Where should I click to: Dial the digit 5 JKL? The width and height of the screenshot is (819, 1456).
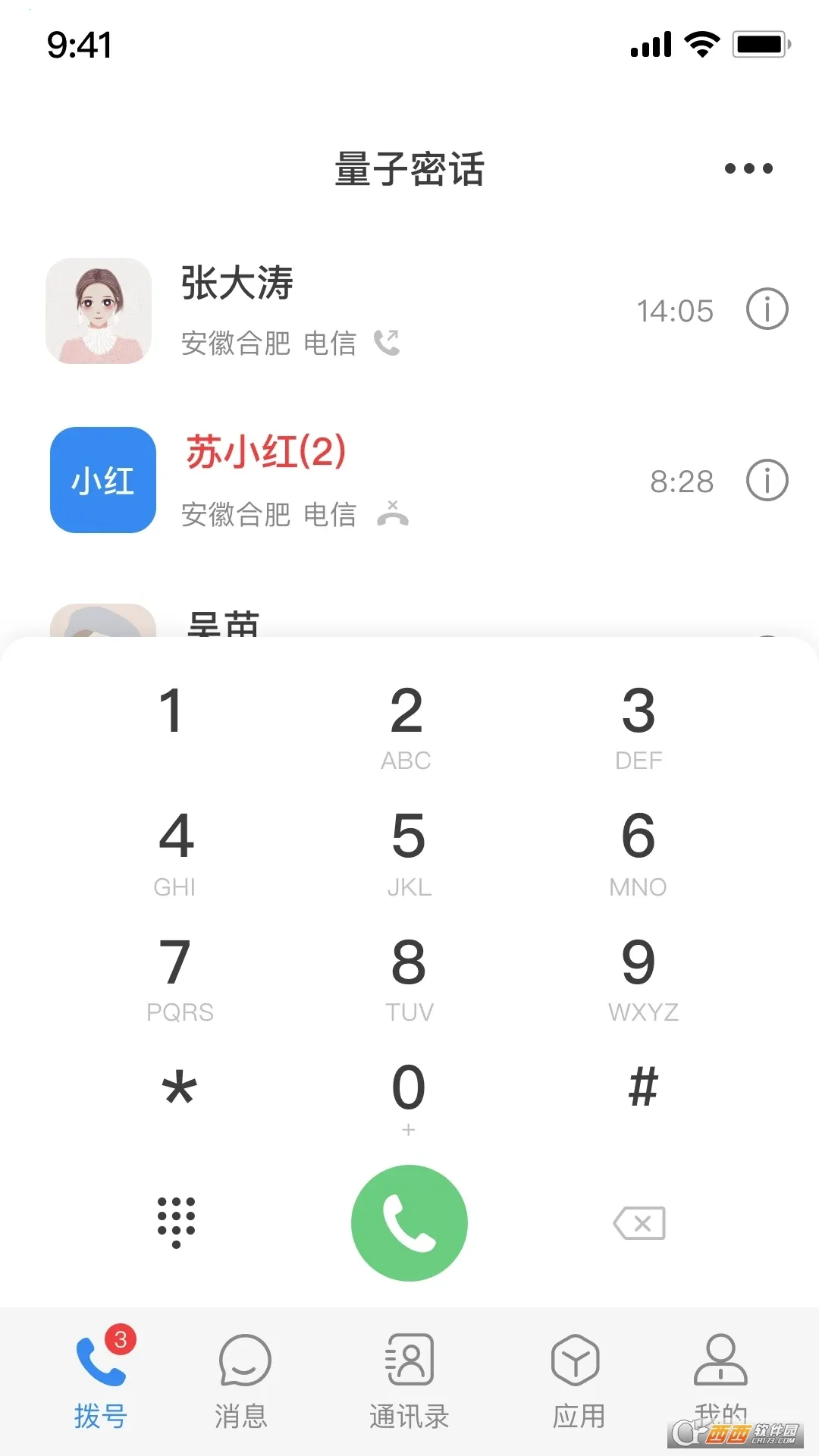(x=409, y=851)
